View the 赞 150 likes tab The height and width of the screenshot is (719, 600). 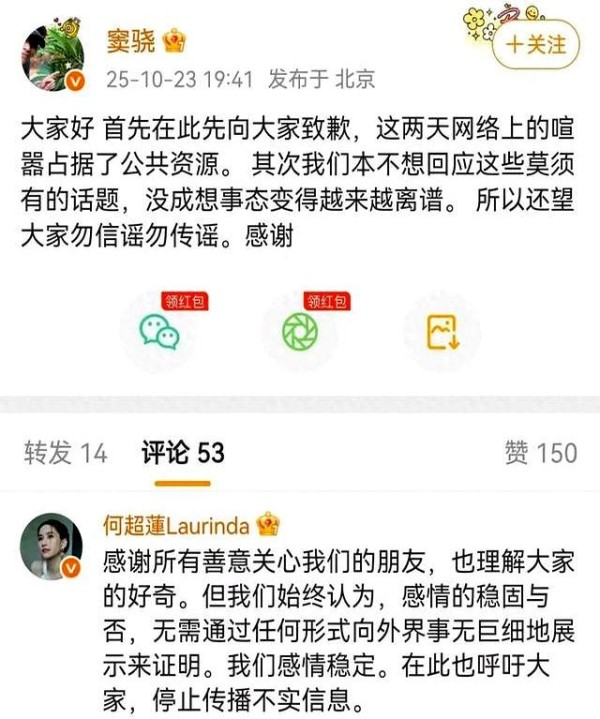[540, 453]
